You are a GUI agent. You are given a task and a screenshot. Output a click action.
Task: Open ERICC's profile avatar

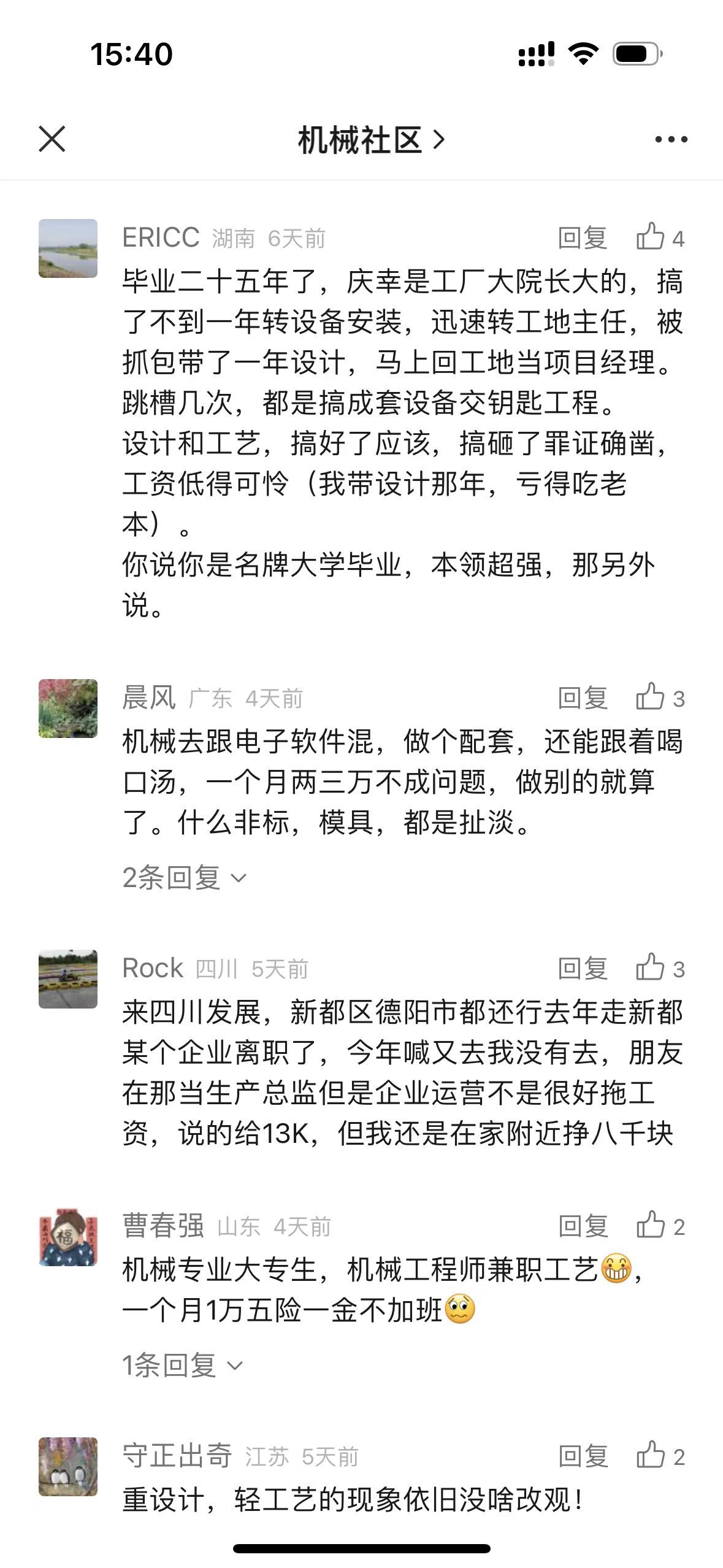pyautogui.click(x=68, y=248)
